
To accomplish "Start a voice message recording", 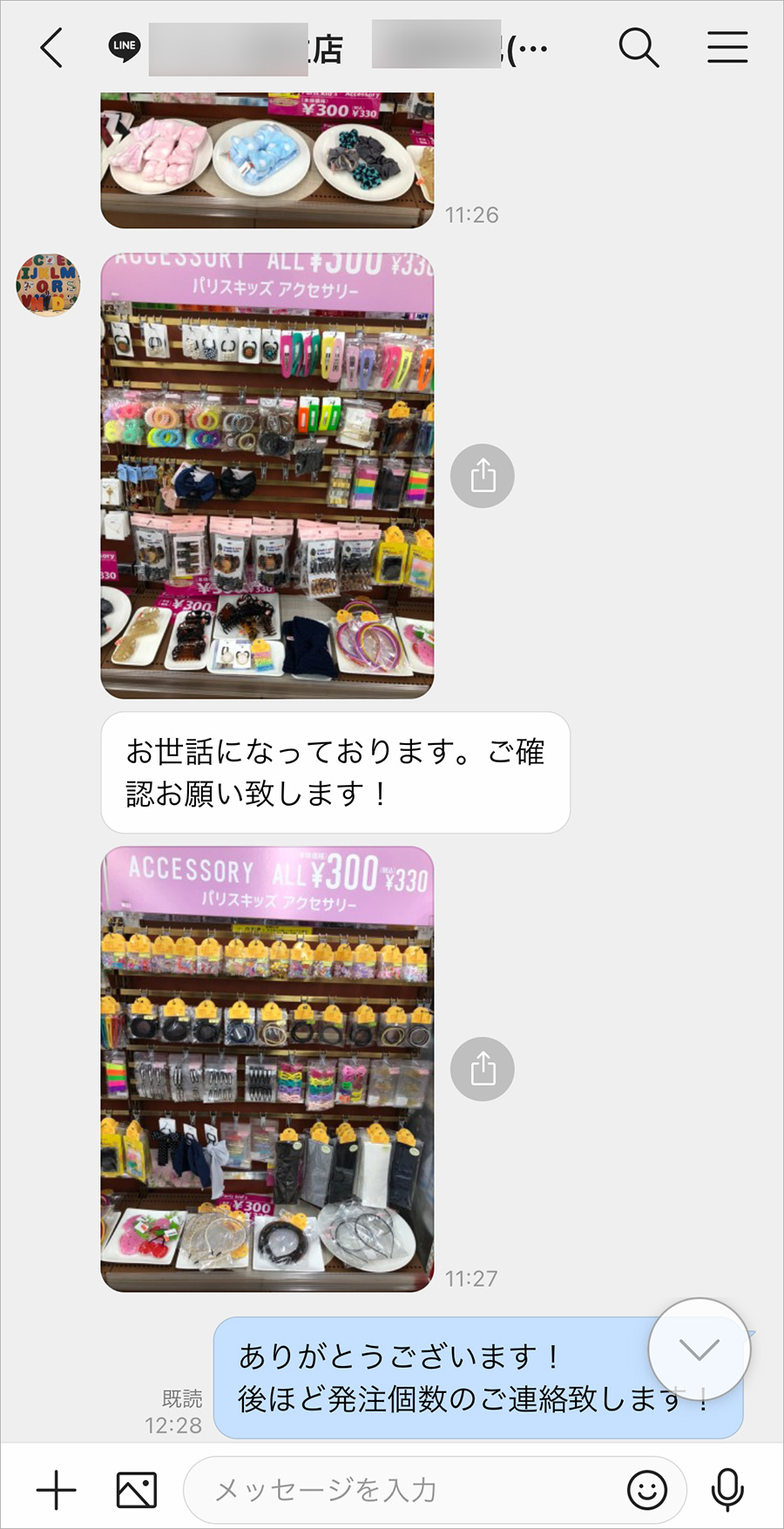I will [727, 1490].
